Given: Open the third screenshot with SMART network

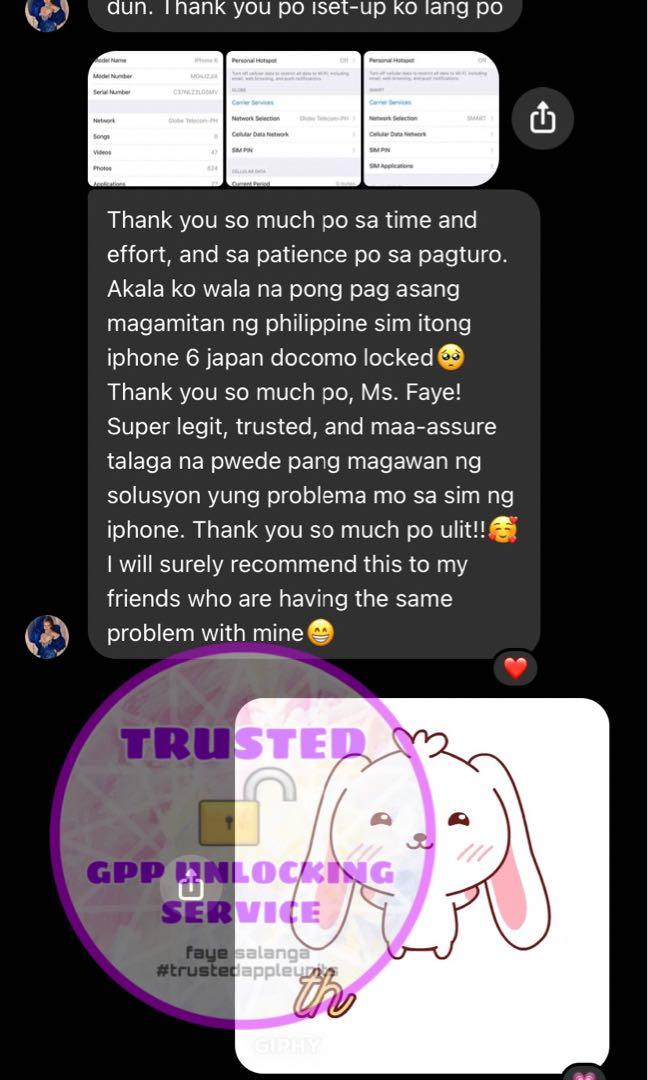Looking at the screenshot, I should click(430, 119).
